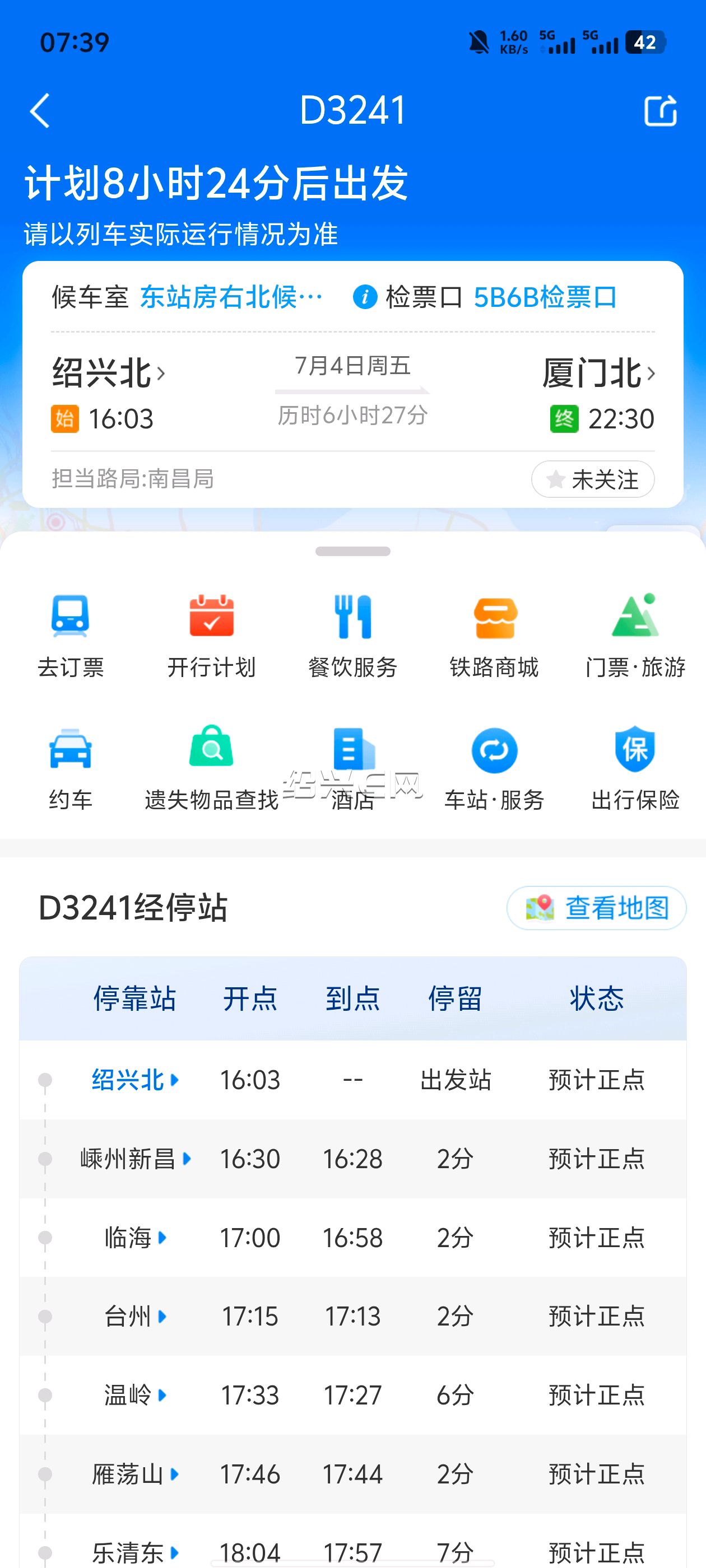Screen dimensions: 706x1568
Task: Share the D3241 train details
Action: click(661, 111)
